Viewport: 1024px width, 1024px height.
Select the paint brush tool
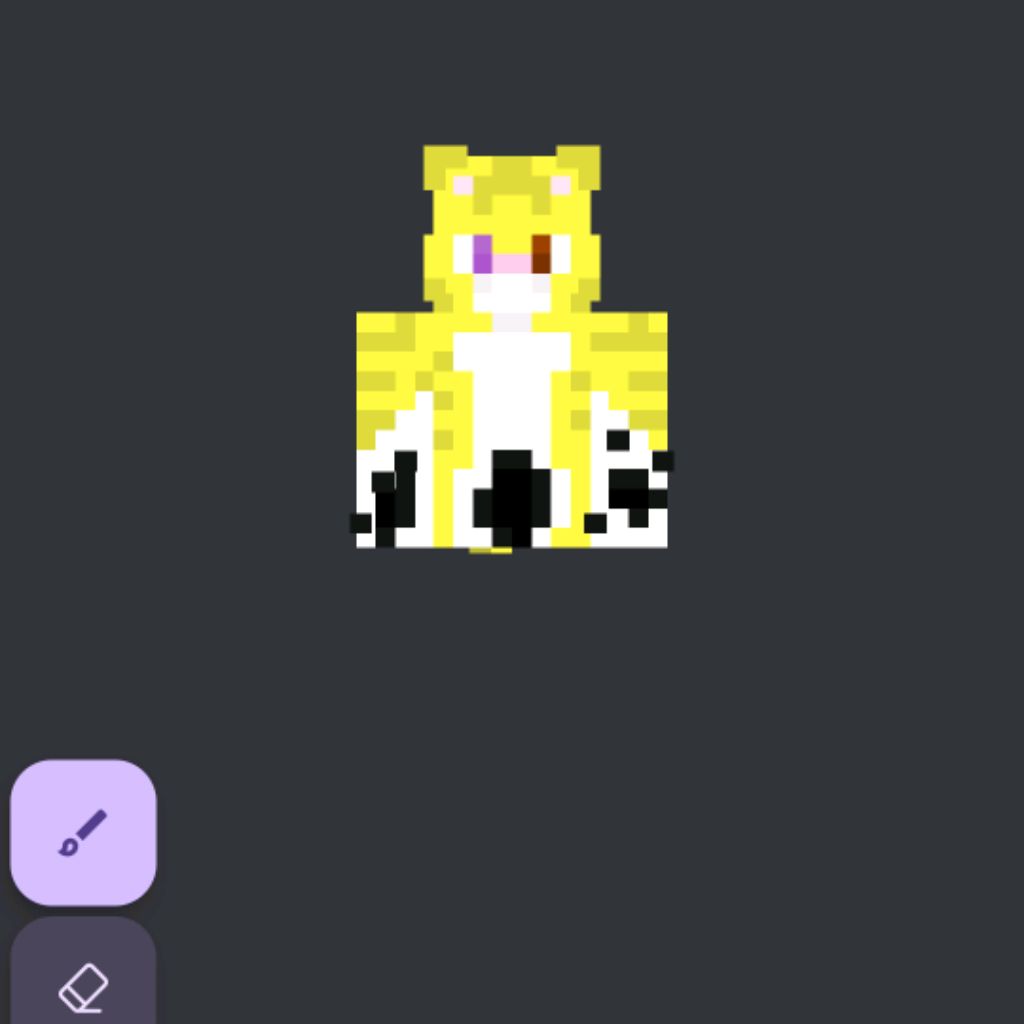pyautogui.click(x=83, y=832)
